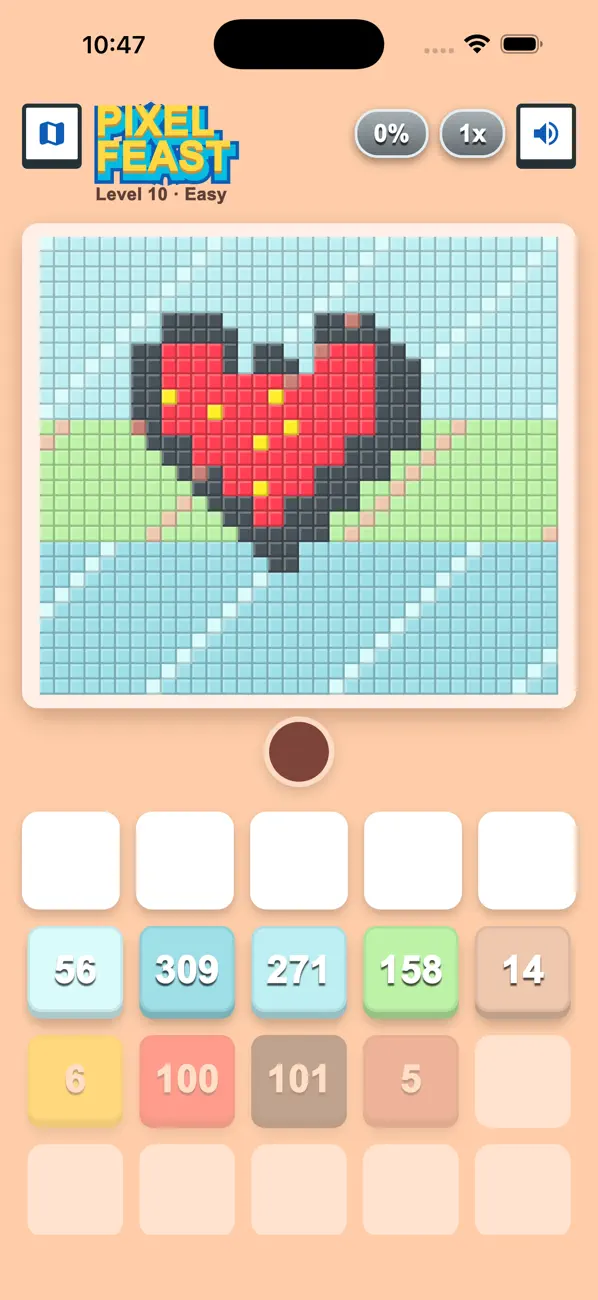The width and height of the screenshot is (598, 1300).
Task: Toggle the 1x speed button
Action: pos(472,134)
